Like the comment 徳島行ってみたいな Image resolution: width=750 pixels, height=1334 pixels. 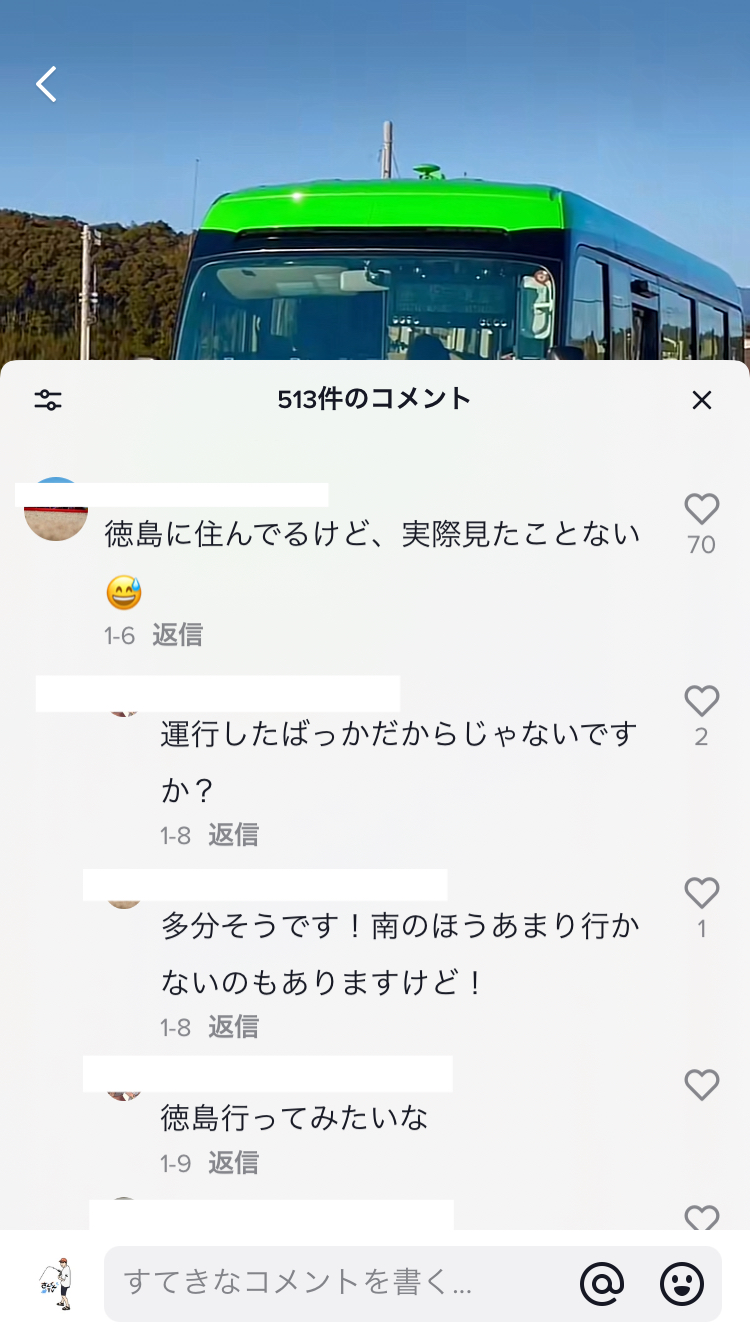click(701, 1085)
